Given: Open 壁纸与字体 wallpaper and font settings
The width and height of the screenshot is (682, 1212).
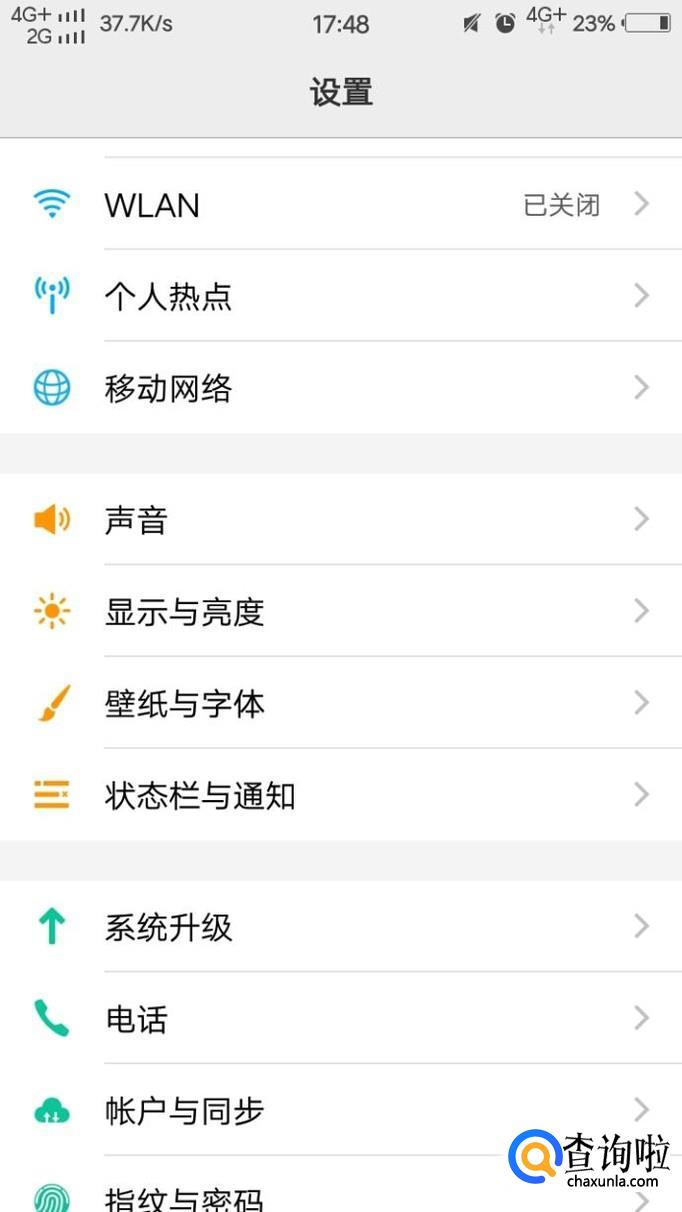Looking at the screenshot, I should pos(340,704).
